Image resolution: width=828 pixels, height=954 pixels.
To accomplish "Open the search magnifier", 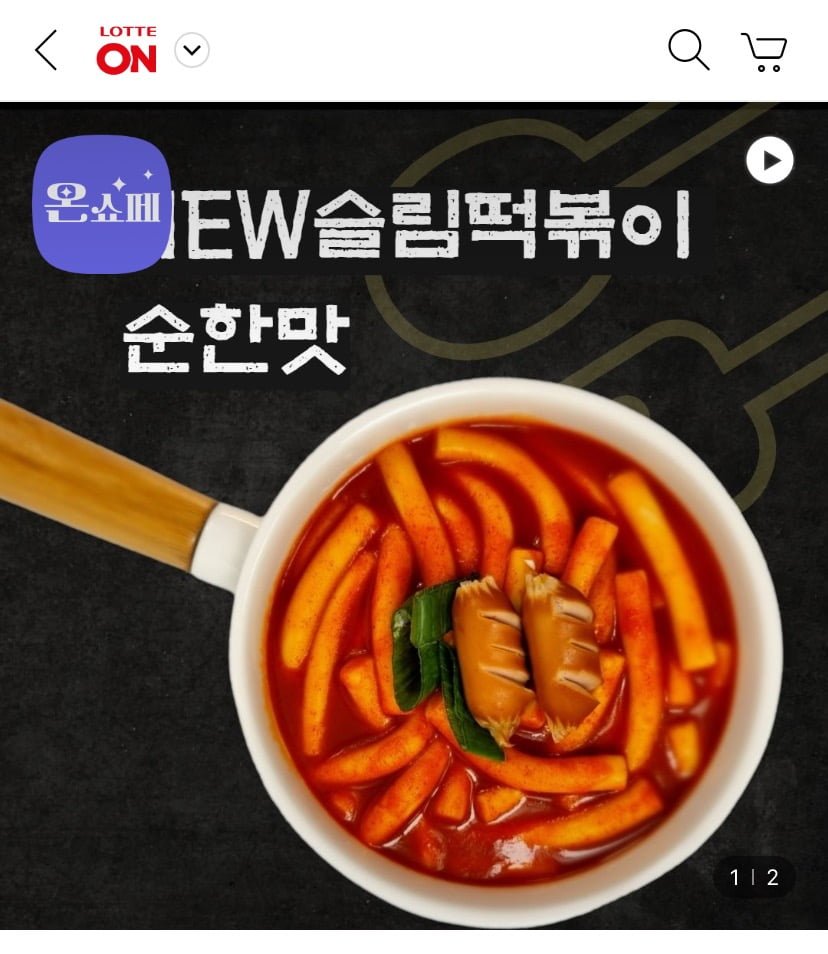I will click(688, 50).
